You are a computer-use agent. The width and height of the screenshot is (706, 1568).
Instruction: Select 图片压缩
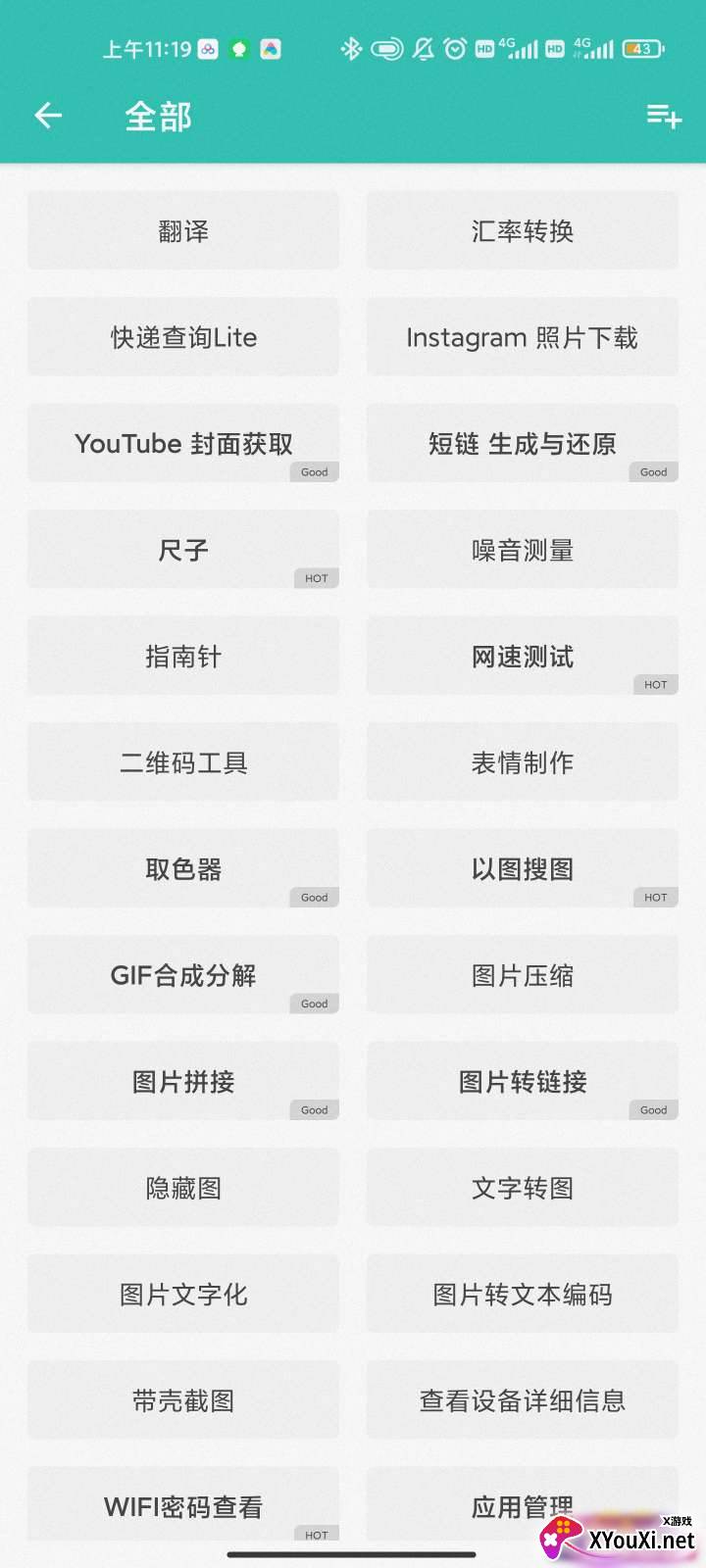[523, 975]
